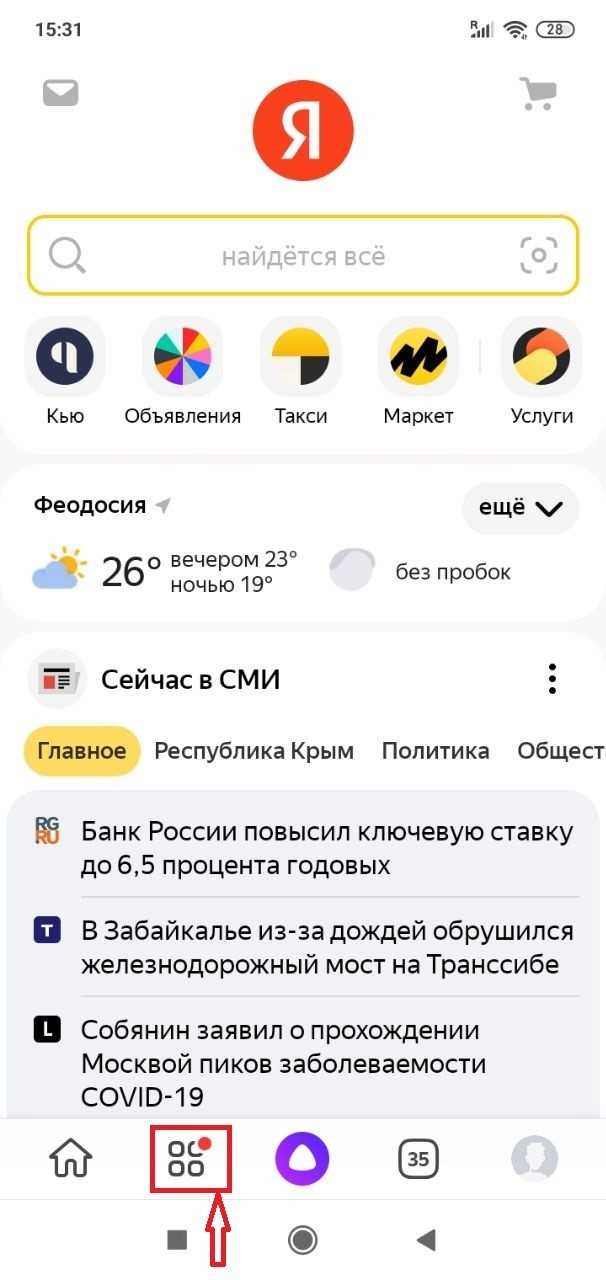Image resolution: width=606 pixels, height=1280 pixels.
Task: Read the Банк России ключевая ставка news
Action: (326, 847)
